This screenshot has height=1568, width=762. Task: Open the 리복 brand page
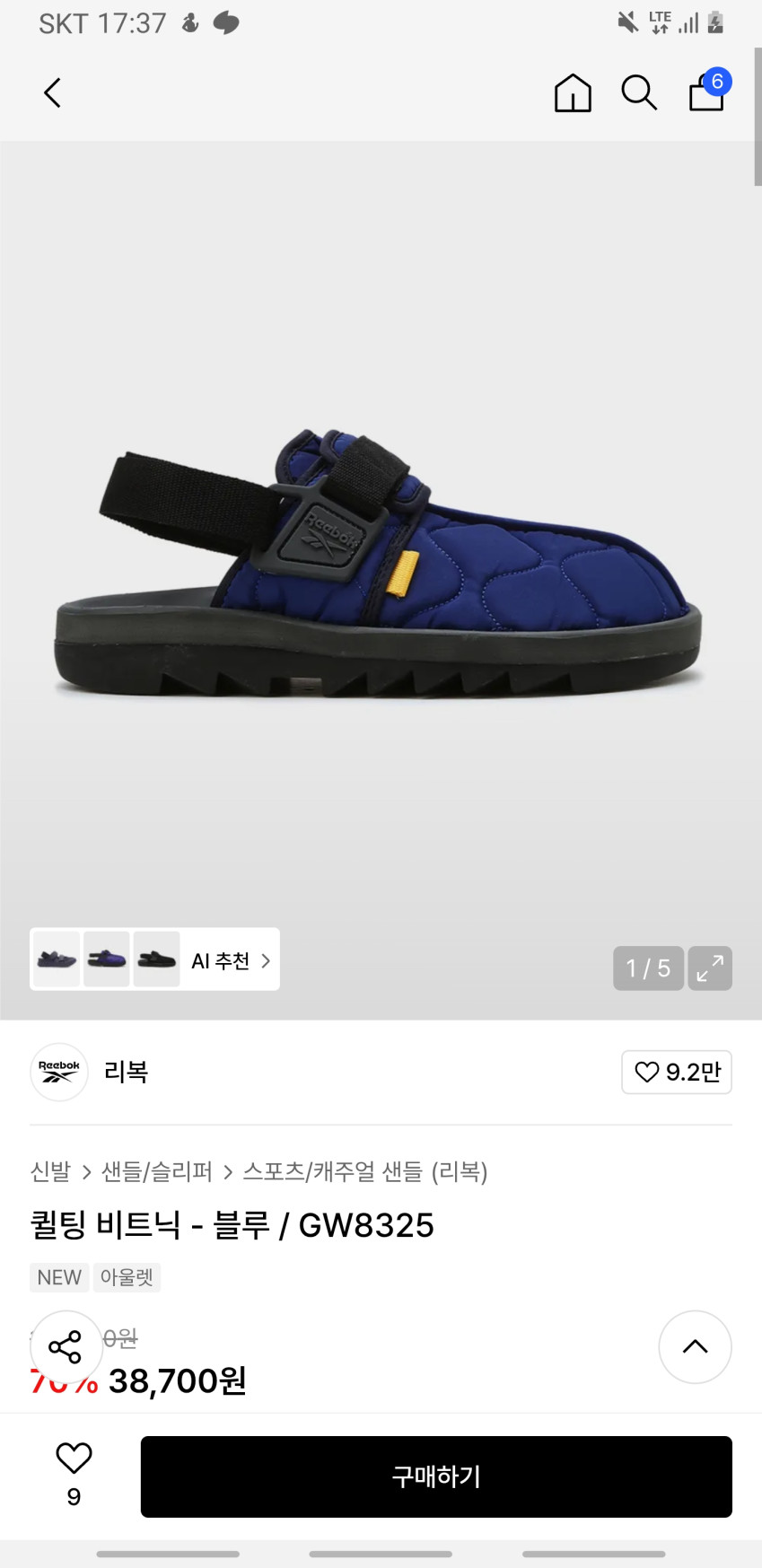(126, 1072)
